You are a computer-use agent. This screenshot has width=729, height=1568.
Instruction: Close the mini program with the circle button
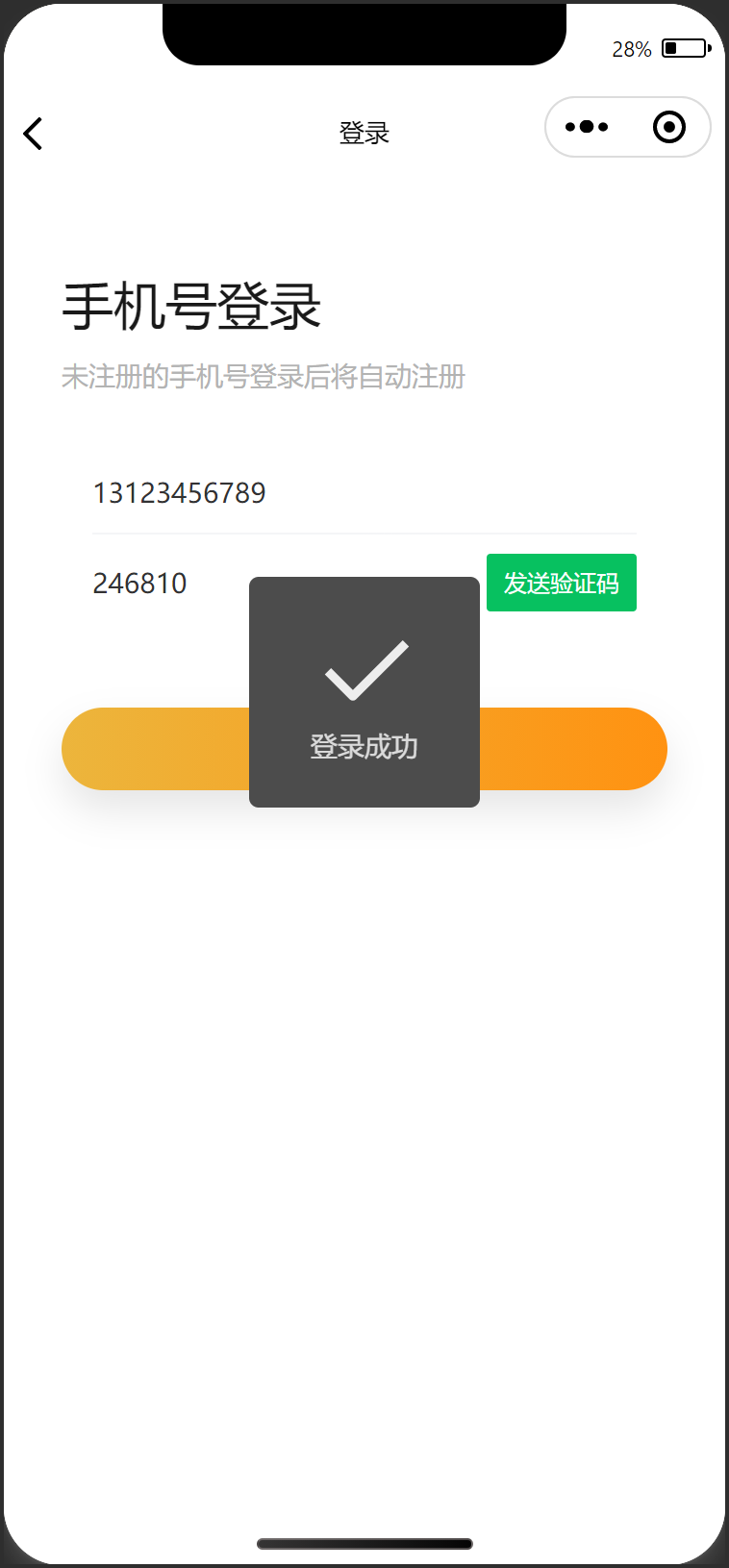[668, 127]
